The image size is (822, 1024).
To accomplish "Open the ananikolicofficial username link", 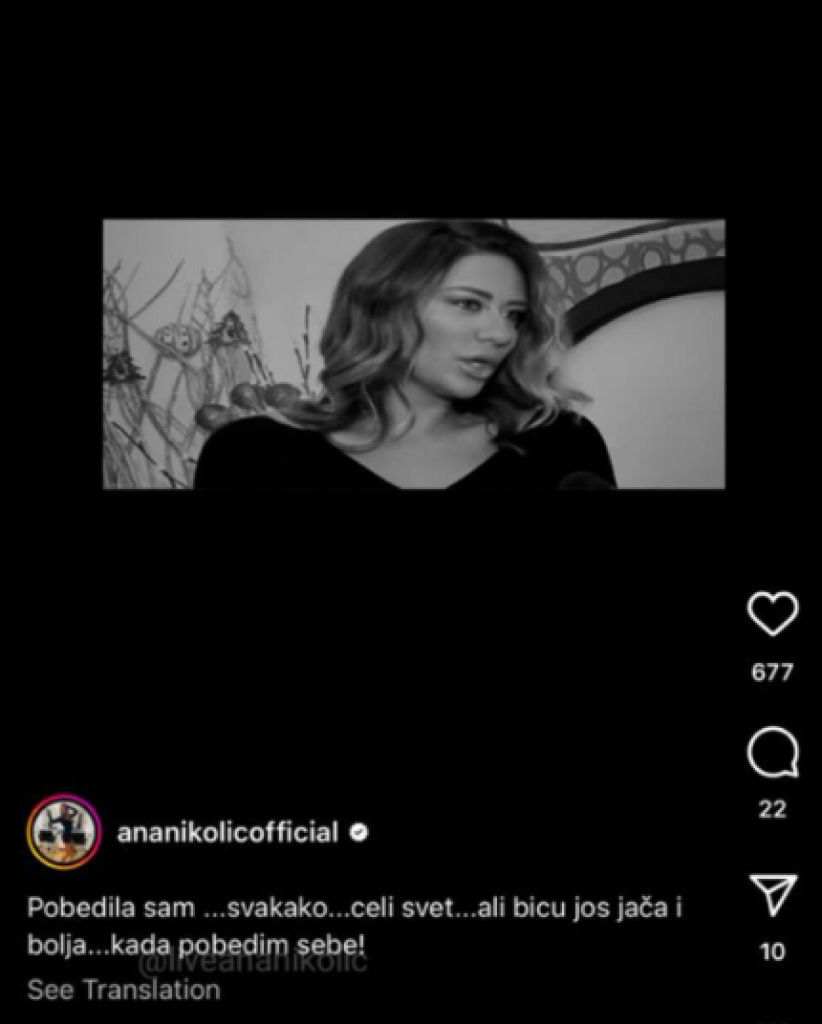I will tap(228, 833).
